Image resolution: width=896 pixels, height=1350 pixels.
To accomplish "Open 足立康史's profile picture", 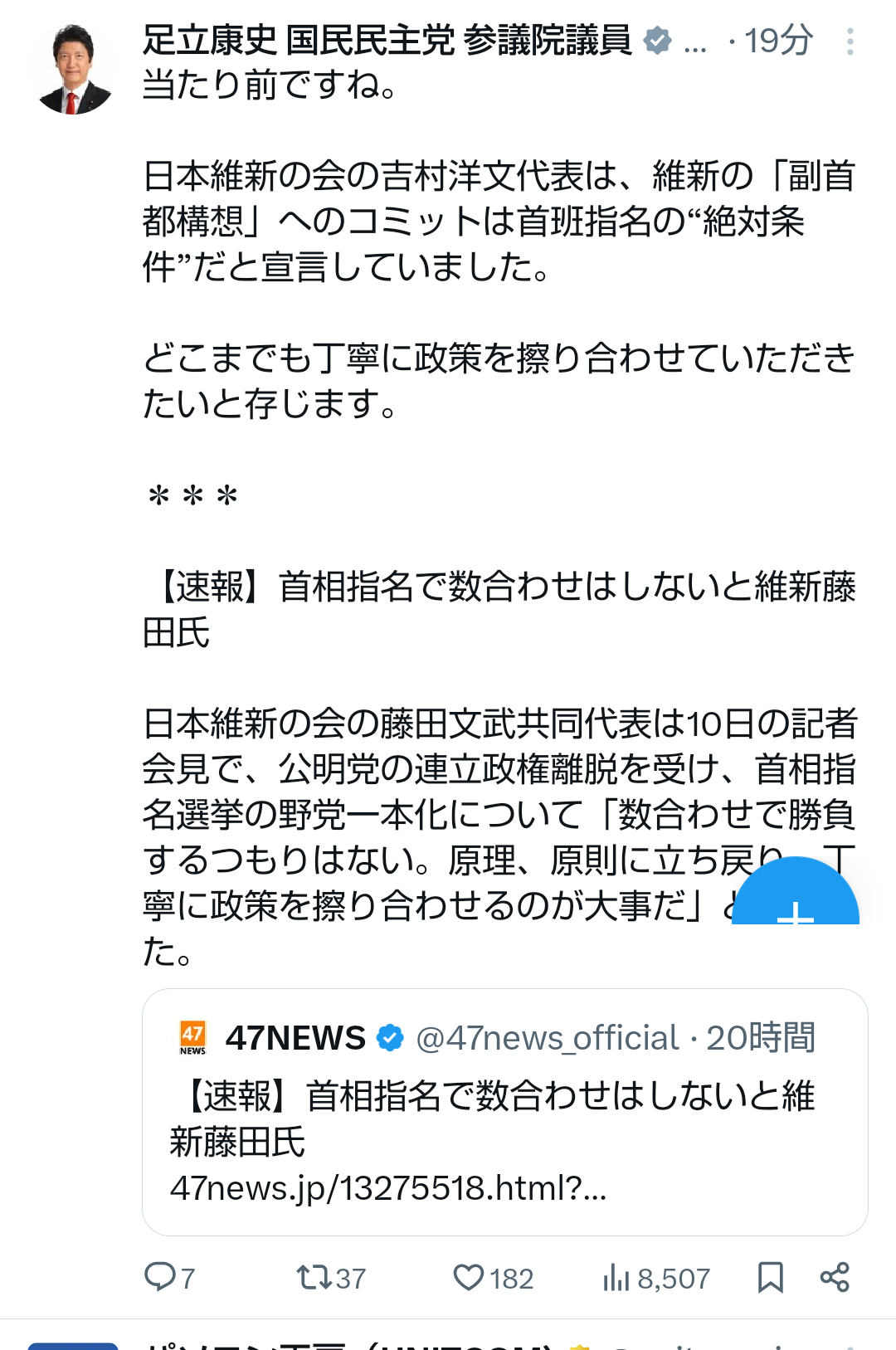I will click(73, 70).
